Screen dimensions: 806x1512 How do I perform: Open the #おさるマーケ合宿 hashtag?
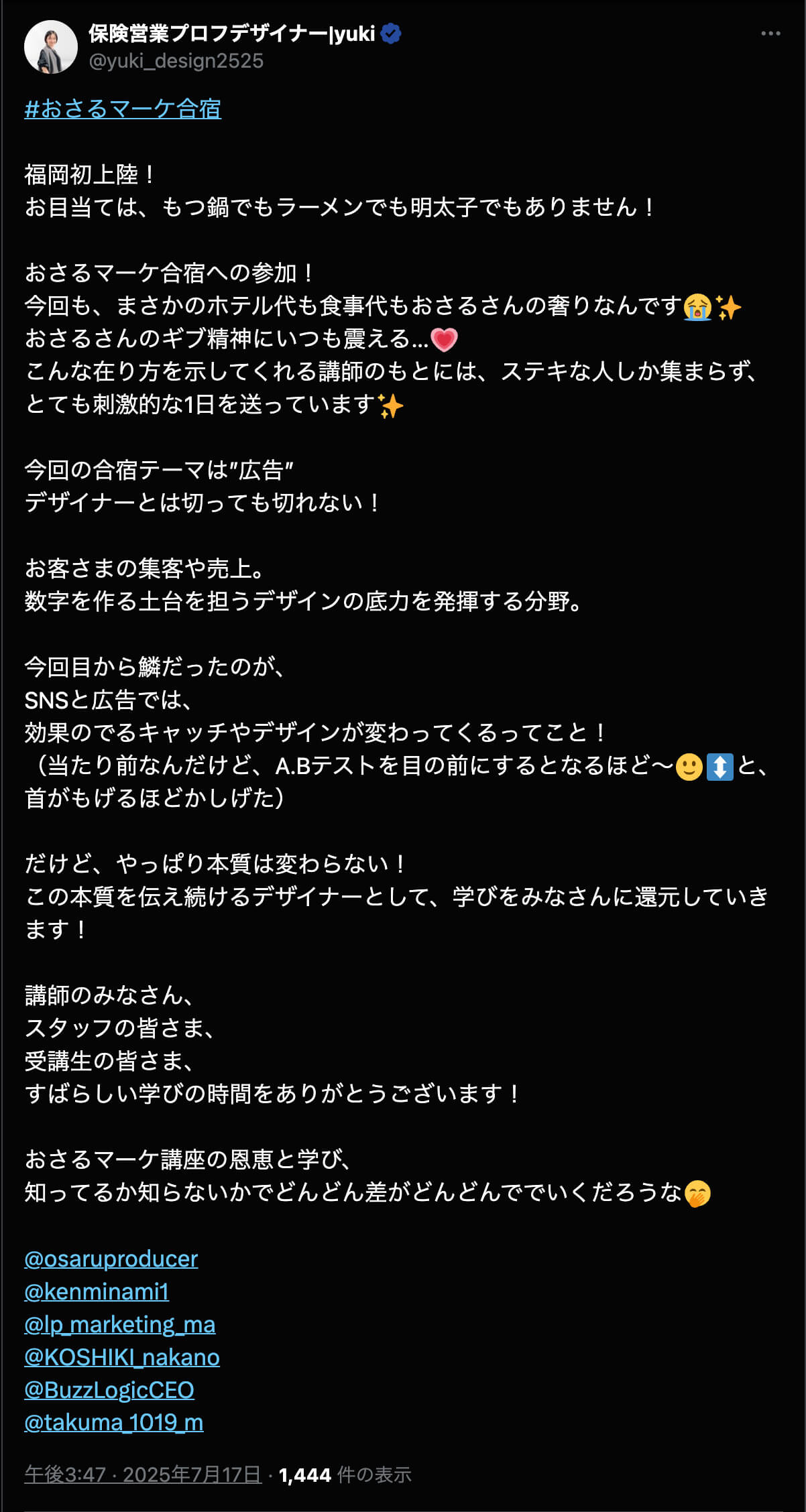[123, 109]
